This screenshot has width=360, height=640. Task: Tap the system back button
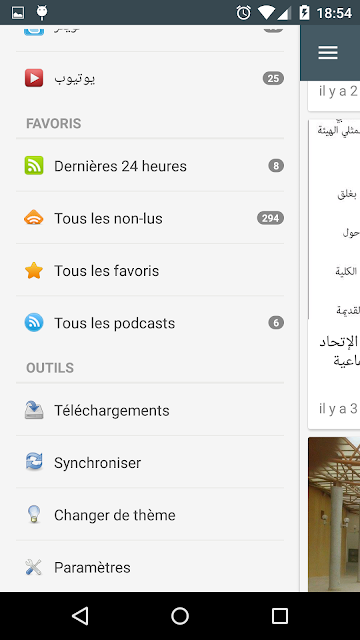[80, 616]
